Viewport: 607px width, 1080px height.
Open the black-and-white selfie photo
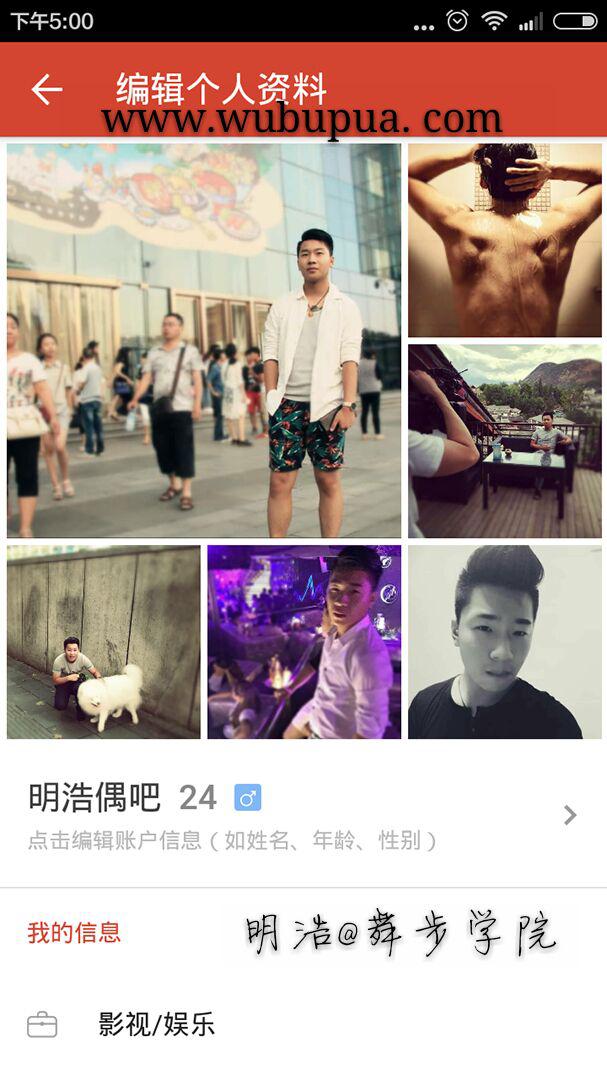(x=505, y=642)
